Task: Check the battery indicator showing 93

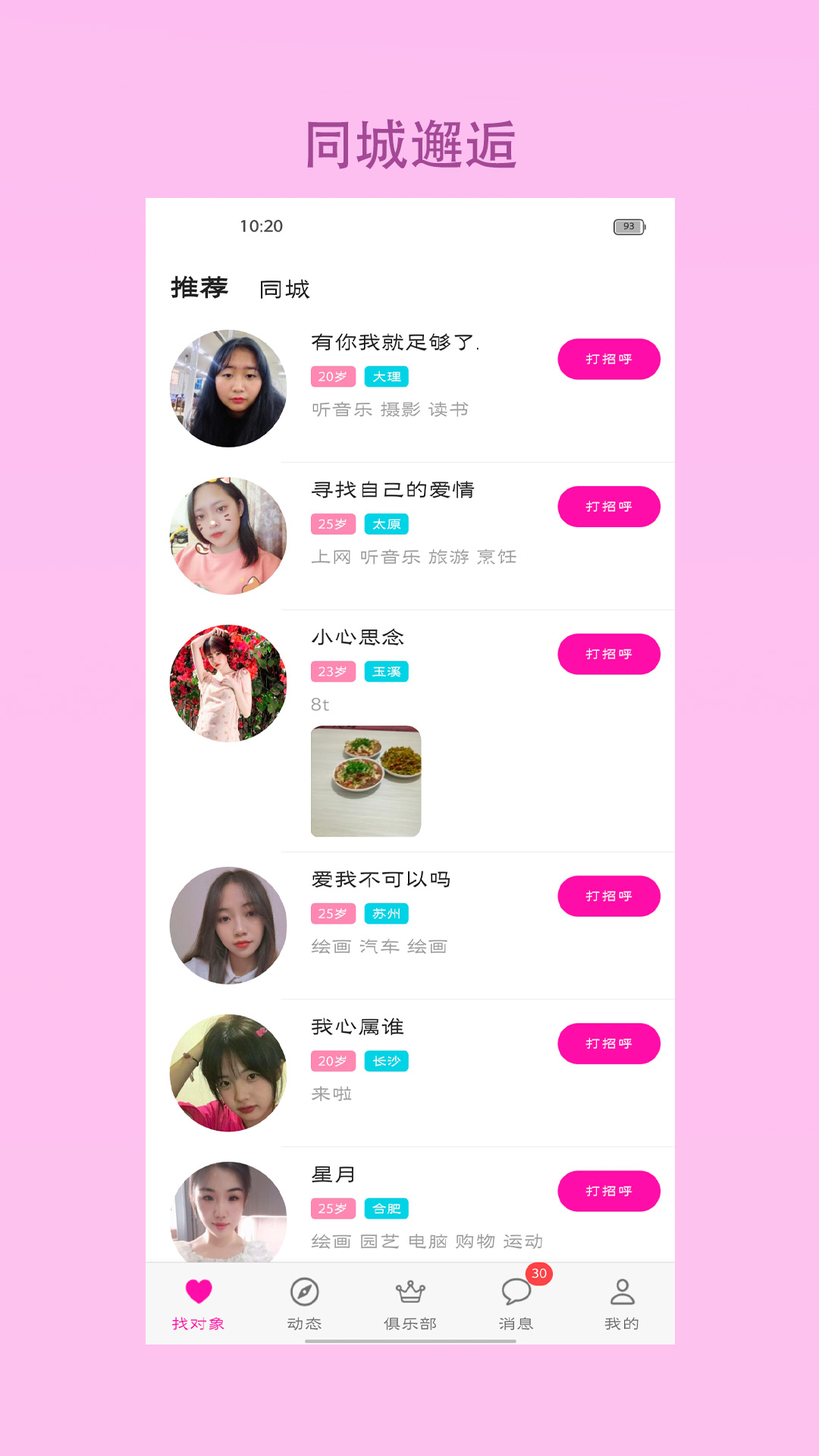Action: 628,226
